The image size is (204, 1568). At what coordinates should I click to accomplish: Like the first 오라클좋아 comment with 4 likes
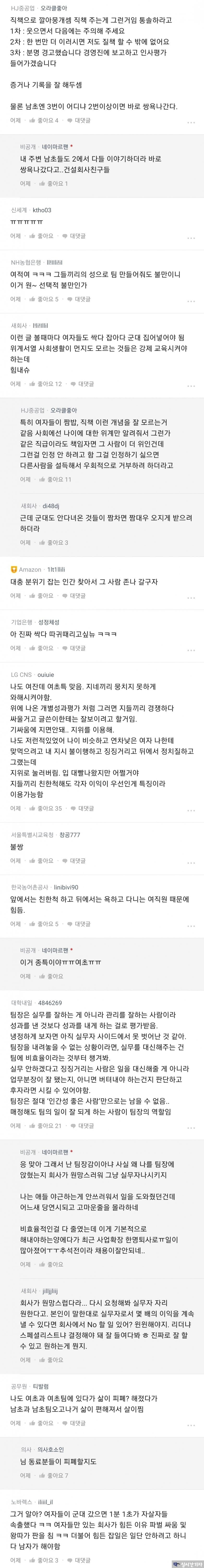(43, 121)
